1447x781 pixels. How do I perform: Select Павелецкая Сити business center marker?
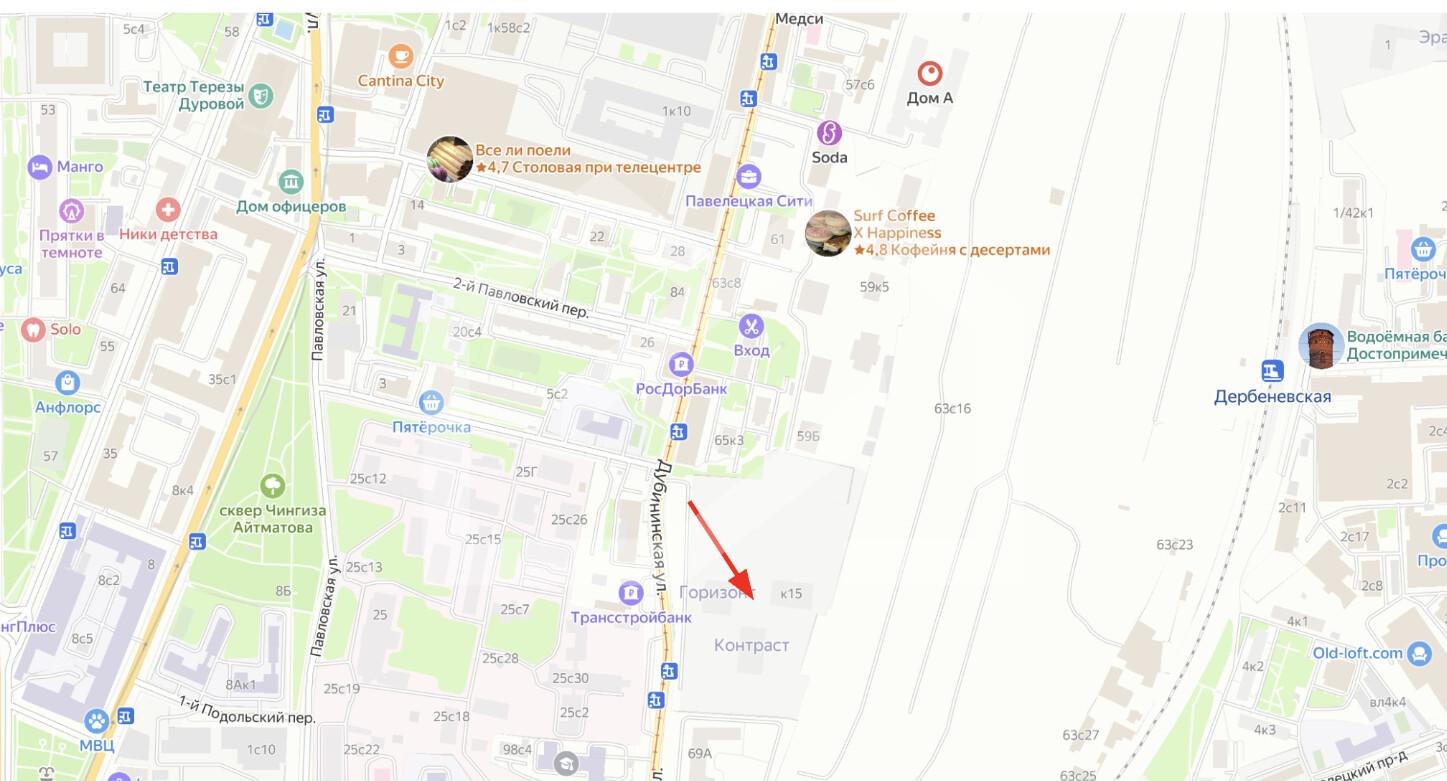click(748, 179)
